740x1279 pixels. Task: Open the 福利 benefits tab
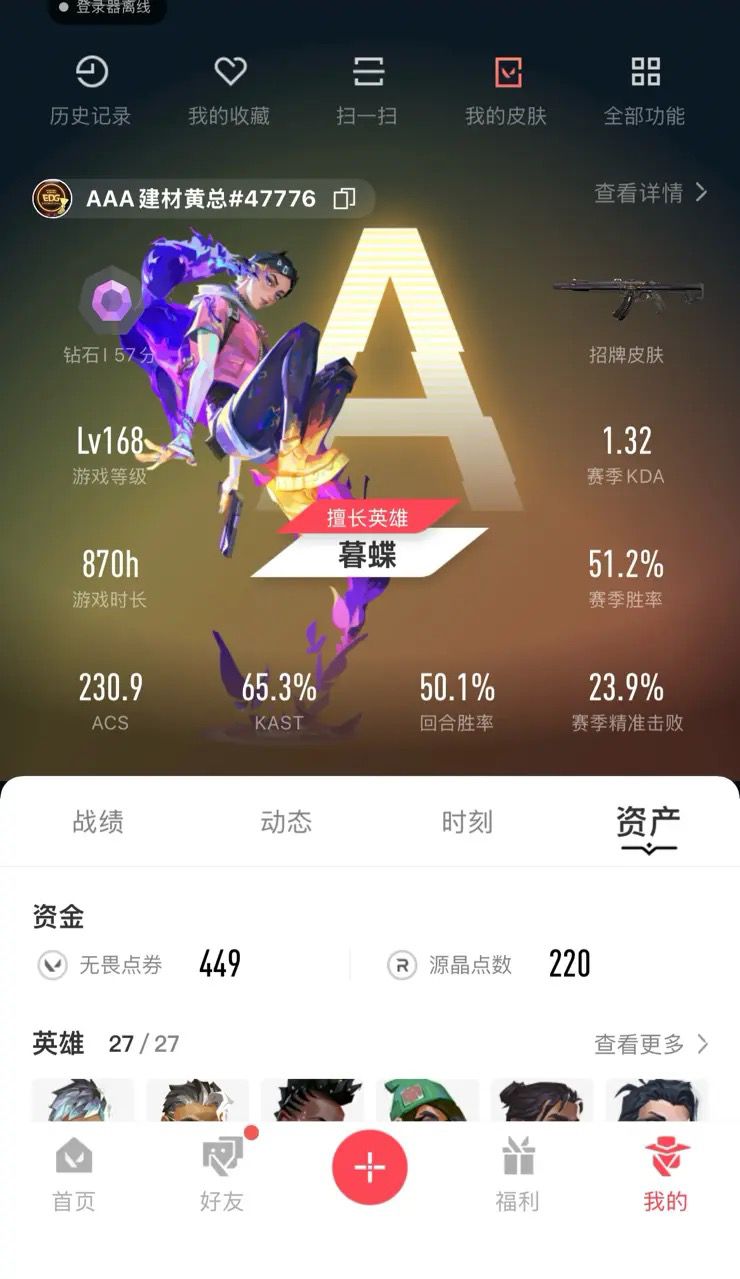click(518, 1174)
